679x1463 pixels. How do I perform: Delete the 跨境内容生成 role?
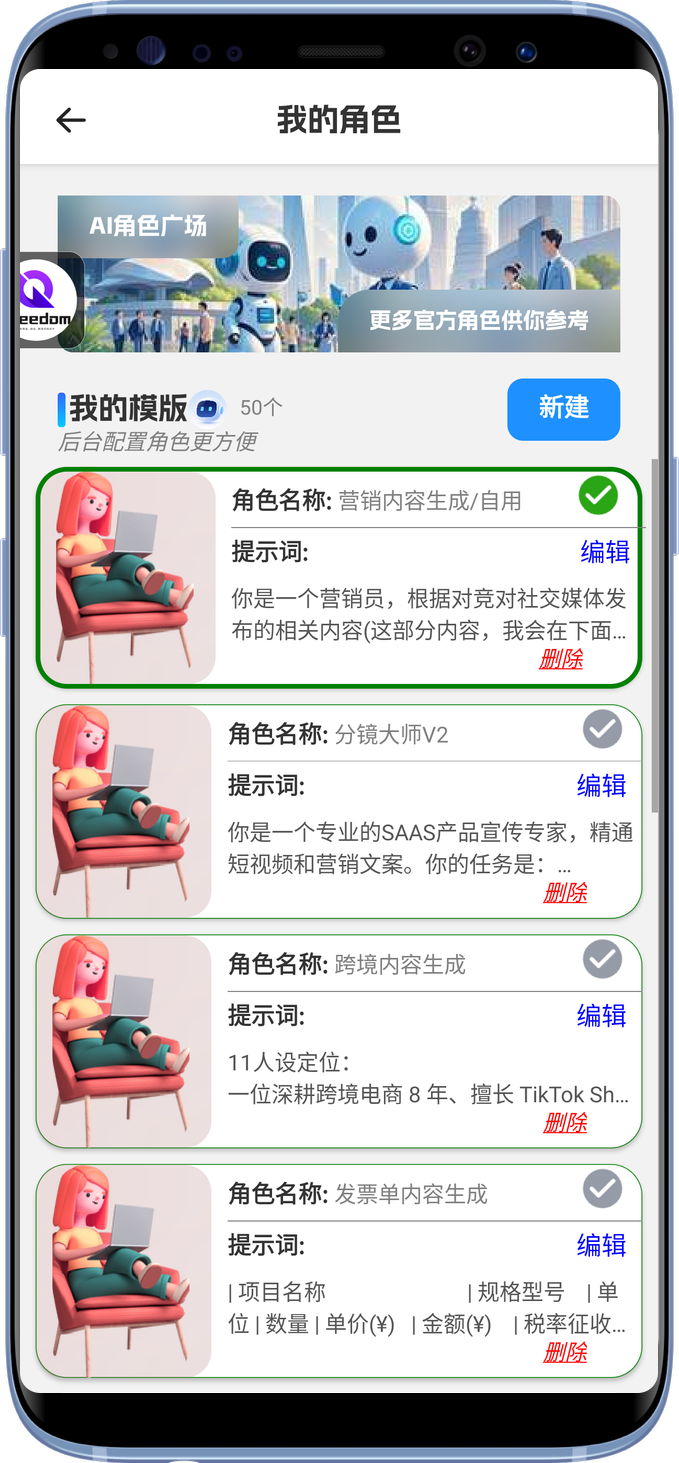[565, 1123]
